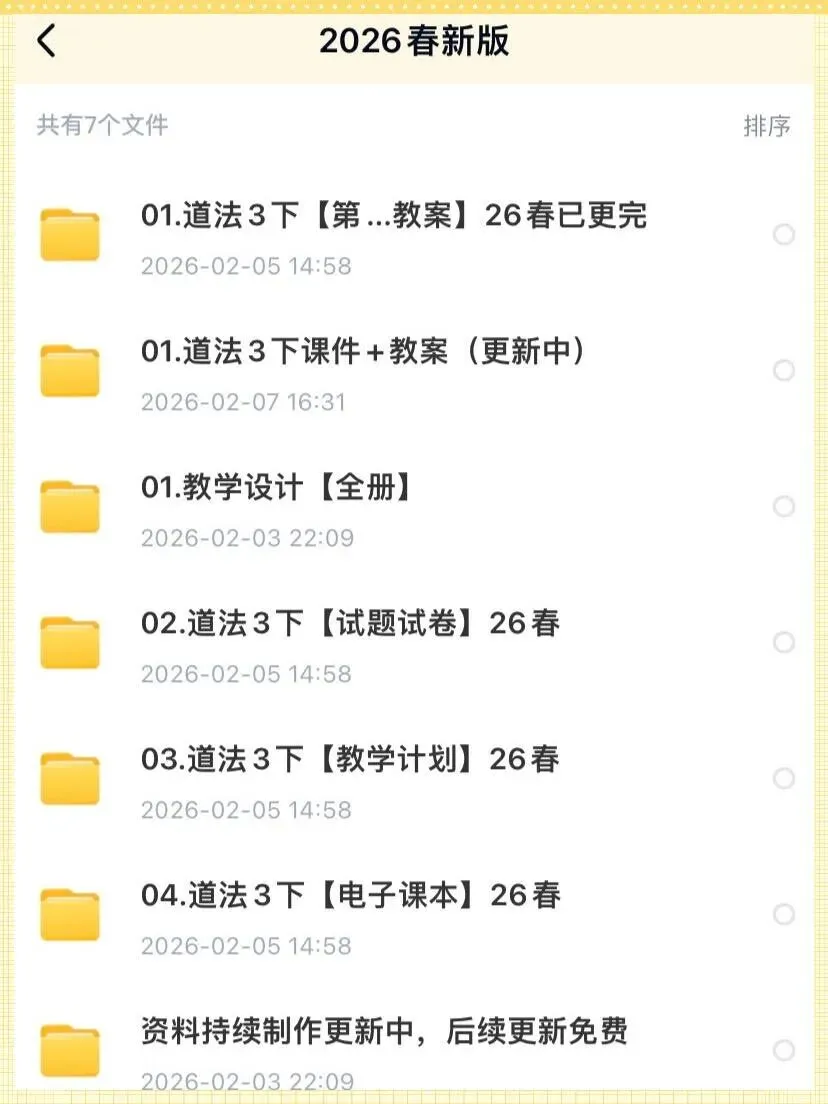The height and width of the screenshot is (1104, 828).
Task: Go back using the top-left arrow
Action: click(46, 41)
